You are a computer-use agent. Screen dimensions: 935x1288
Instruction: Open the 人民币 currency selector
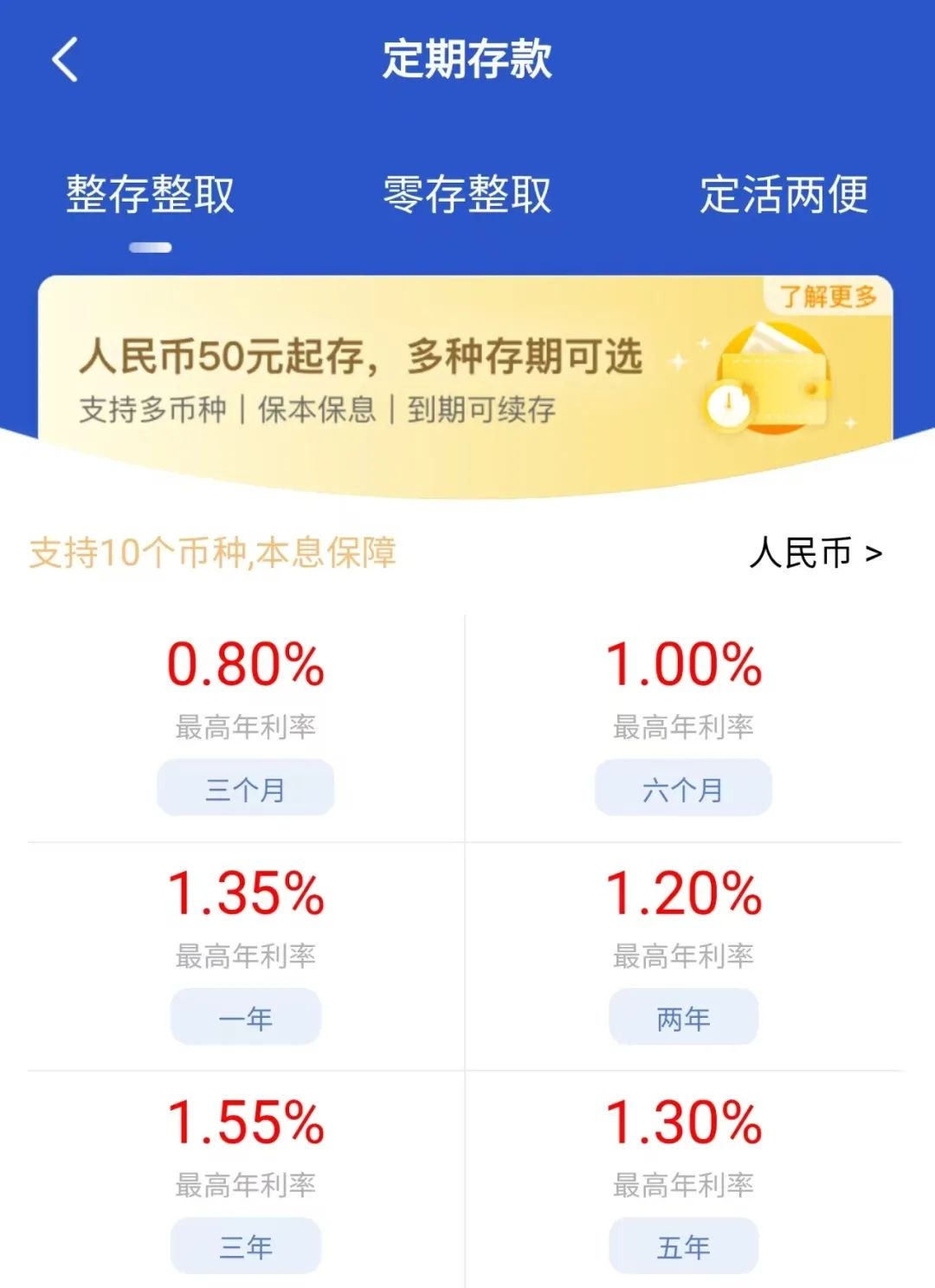click(x=815, y=553)
